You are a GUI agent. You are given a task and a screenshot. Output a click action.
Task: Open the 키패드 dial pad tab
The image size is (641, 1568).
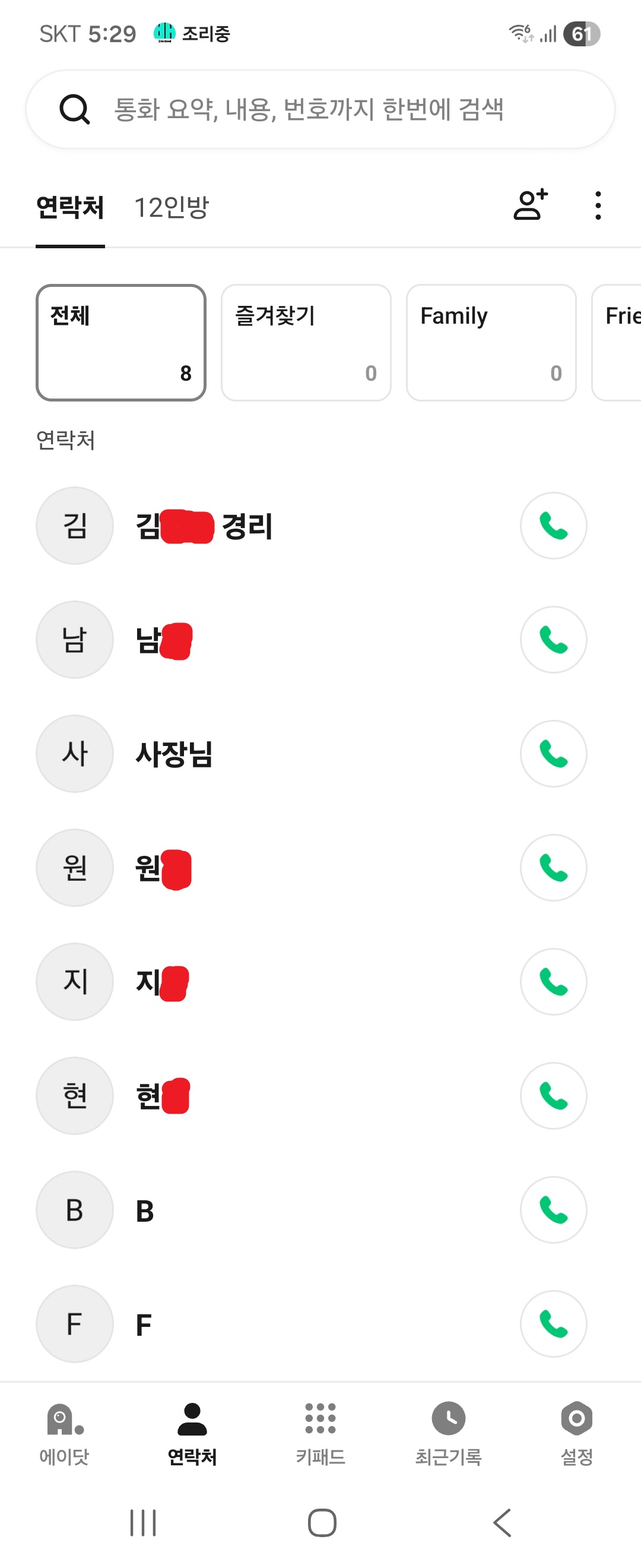tap(320, 1433)
